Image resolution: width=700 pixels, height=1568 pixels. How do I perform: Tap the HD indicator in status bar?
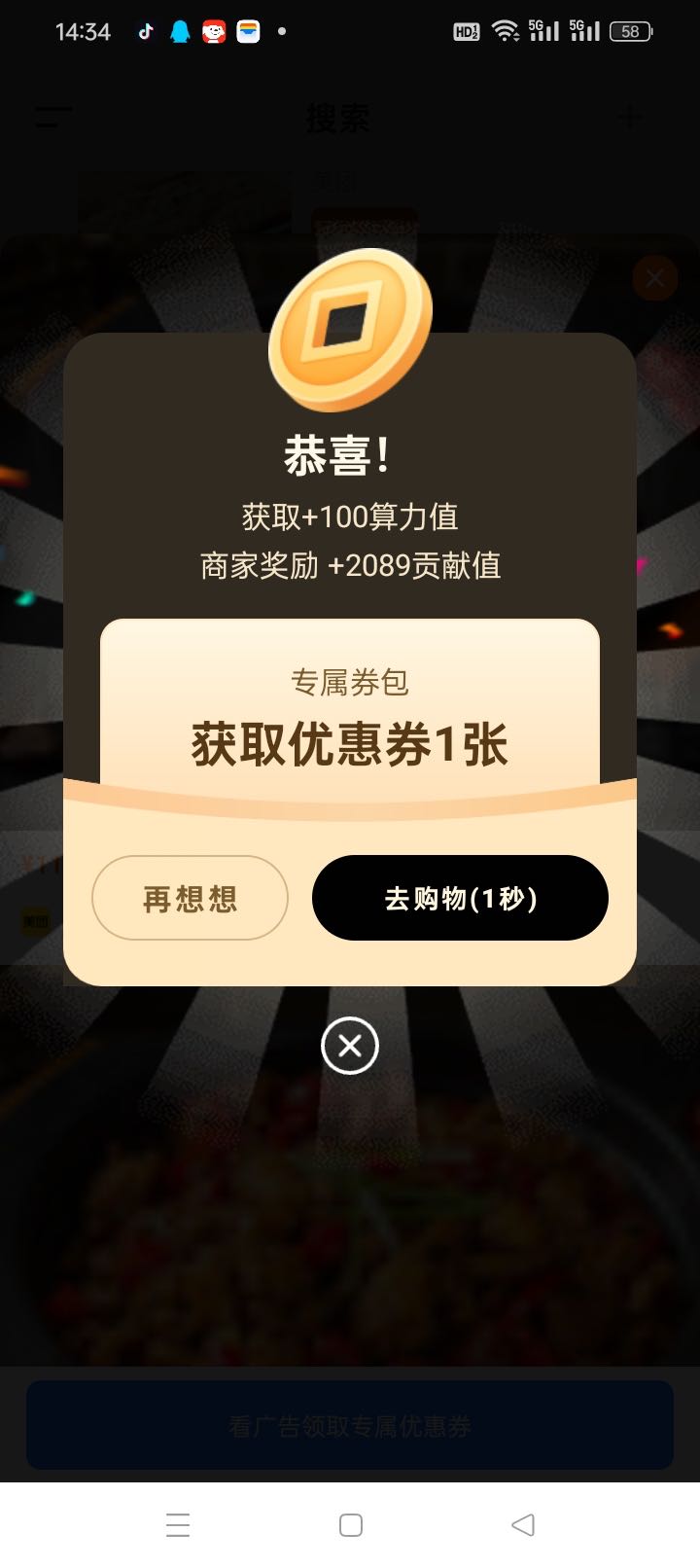tap(466, 31)
